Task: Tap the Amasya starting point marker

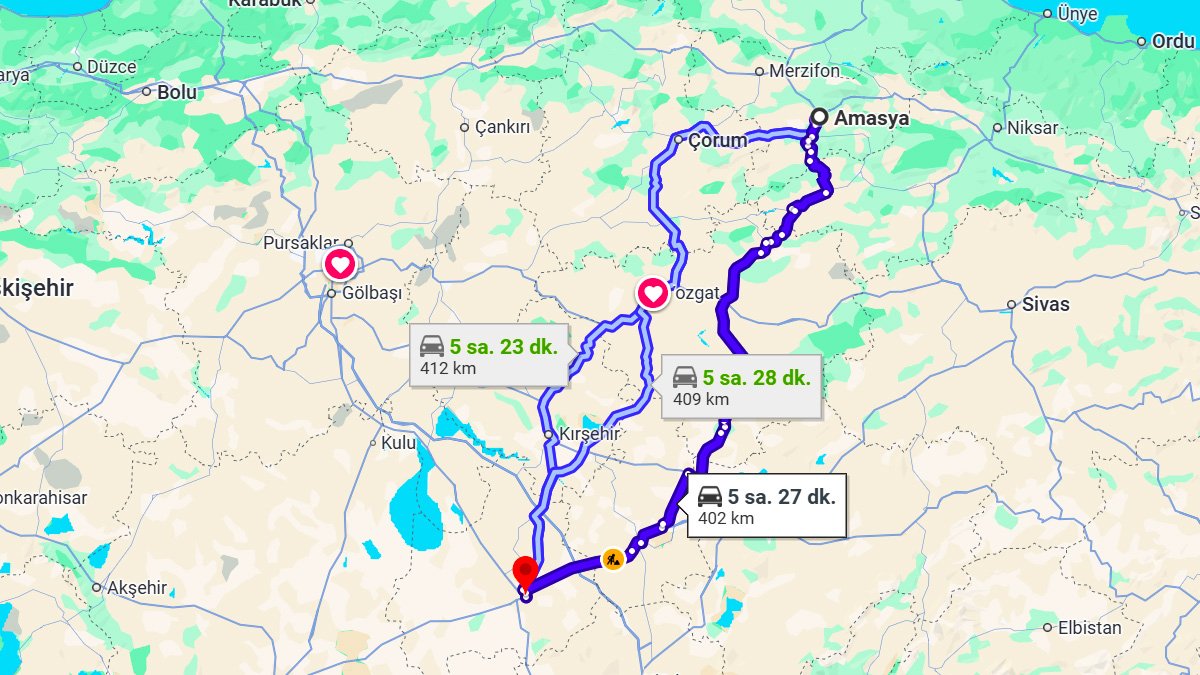Action: [x=819, y=117]
